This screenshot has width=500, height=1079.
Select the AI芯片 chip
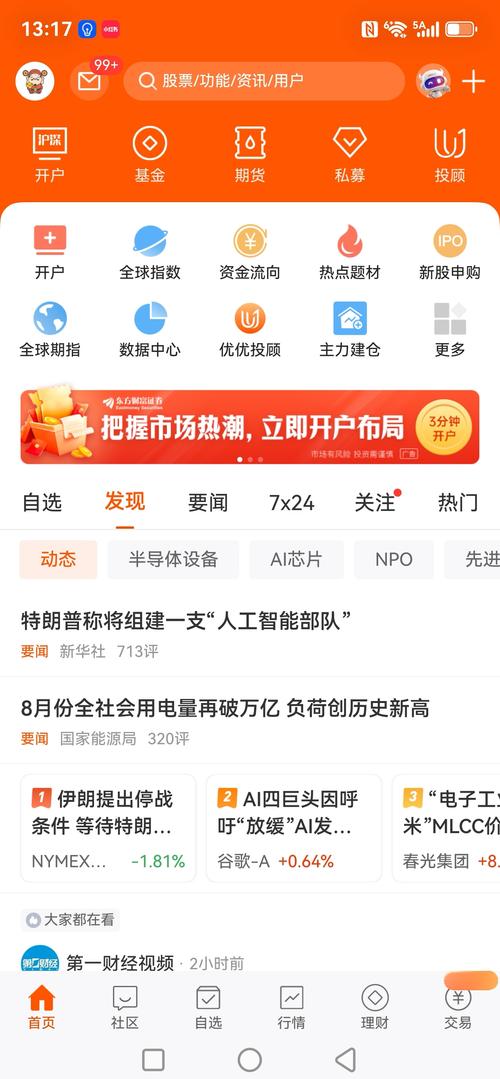coord(296,559)
